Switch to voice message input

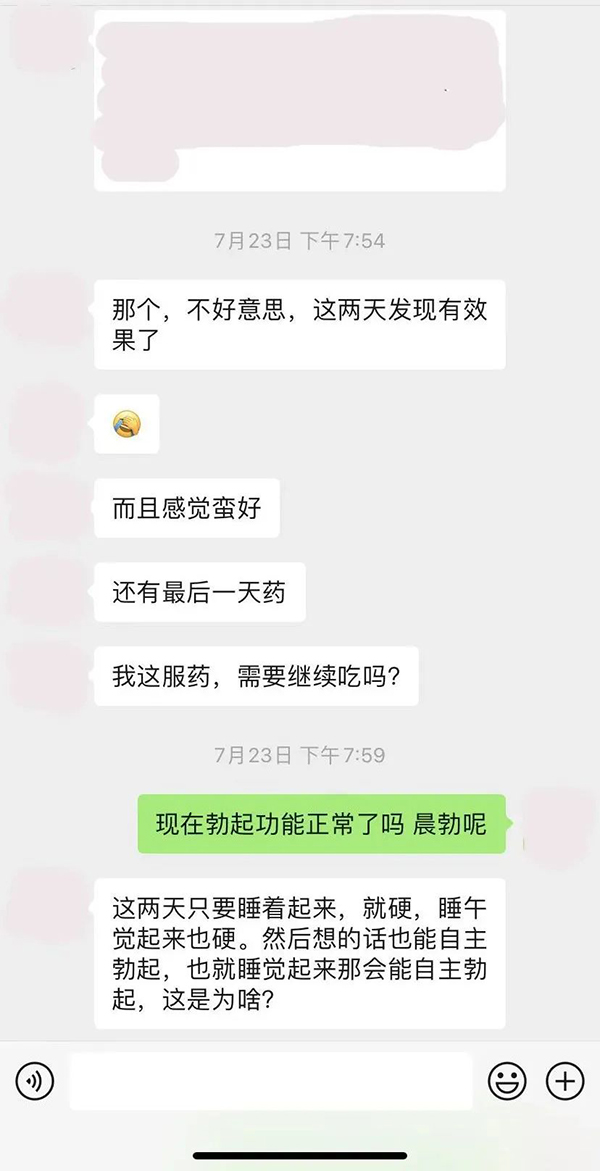[x=34, y=1081]
